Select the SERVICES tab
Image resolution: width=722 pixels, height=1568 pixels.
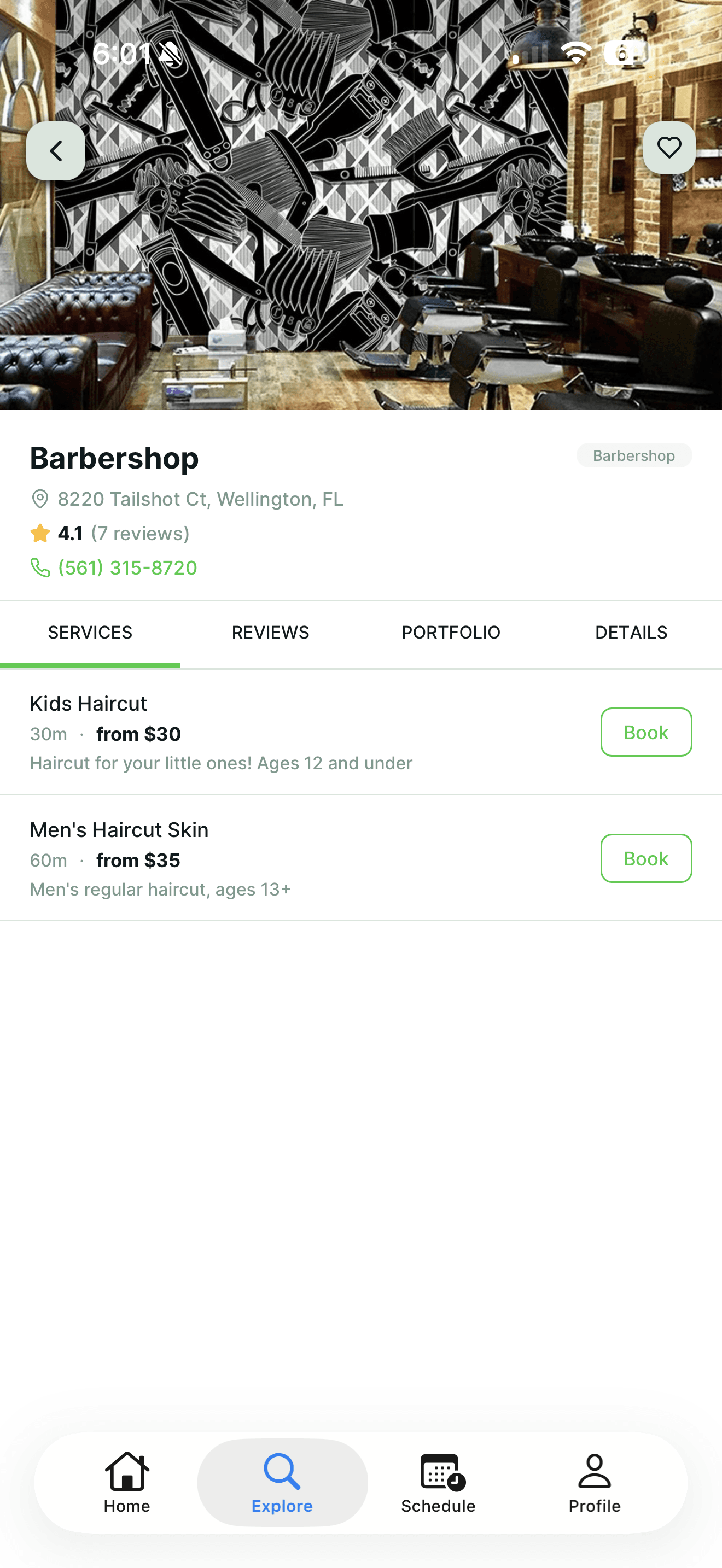[90, 633]
